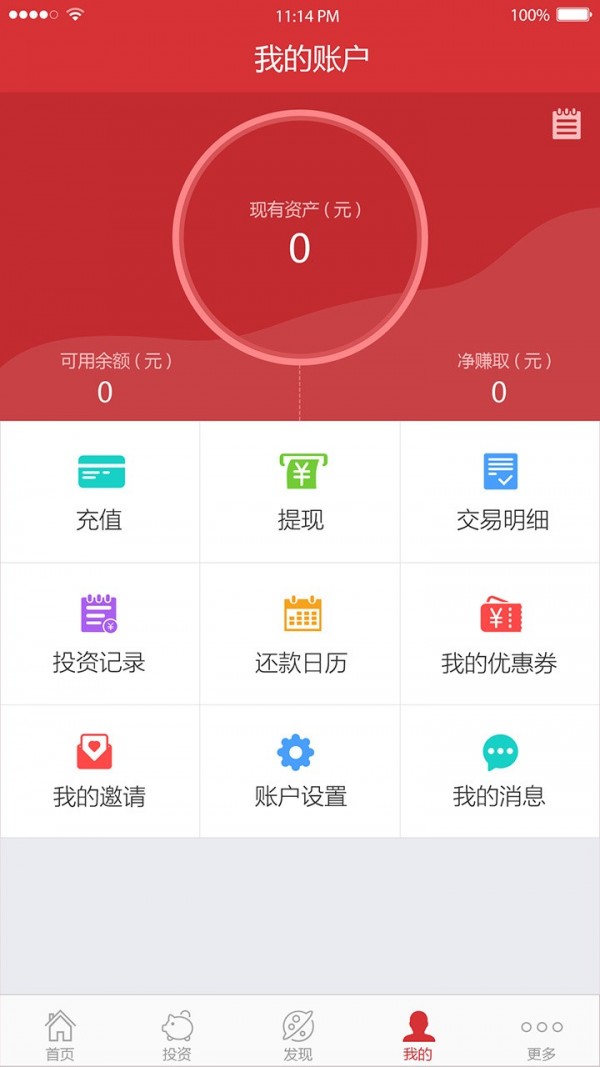Viewport: 600px width, 1067px height.
Task: Tap 提现 to withdraw funds
Action: pos(300,492)
